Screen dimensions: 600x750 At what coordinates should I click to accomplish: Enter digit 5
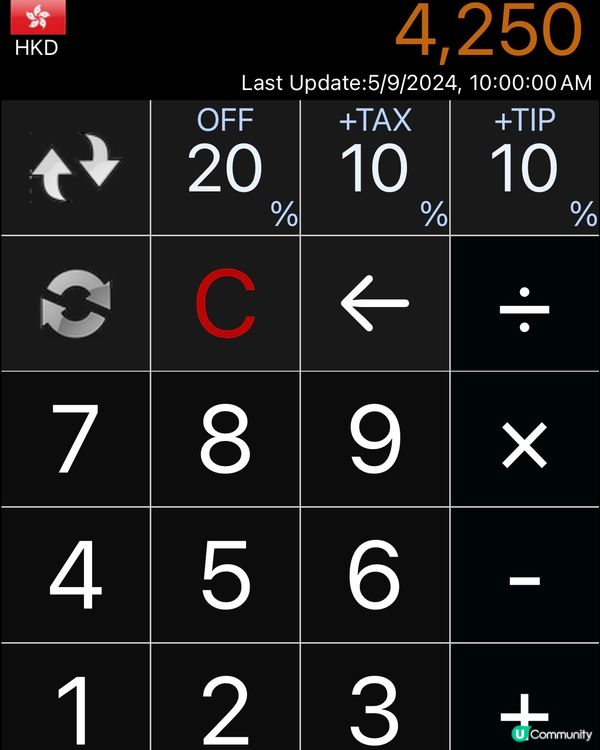[x=225, y=575]
